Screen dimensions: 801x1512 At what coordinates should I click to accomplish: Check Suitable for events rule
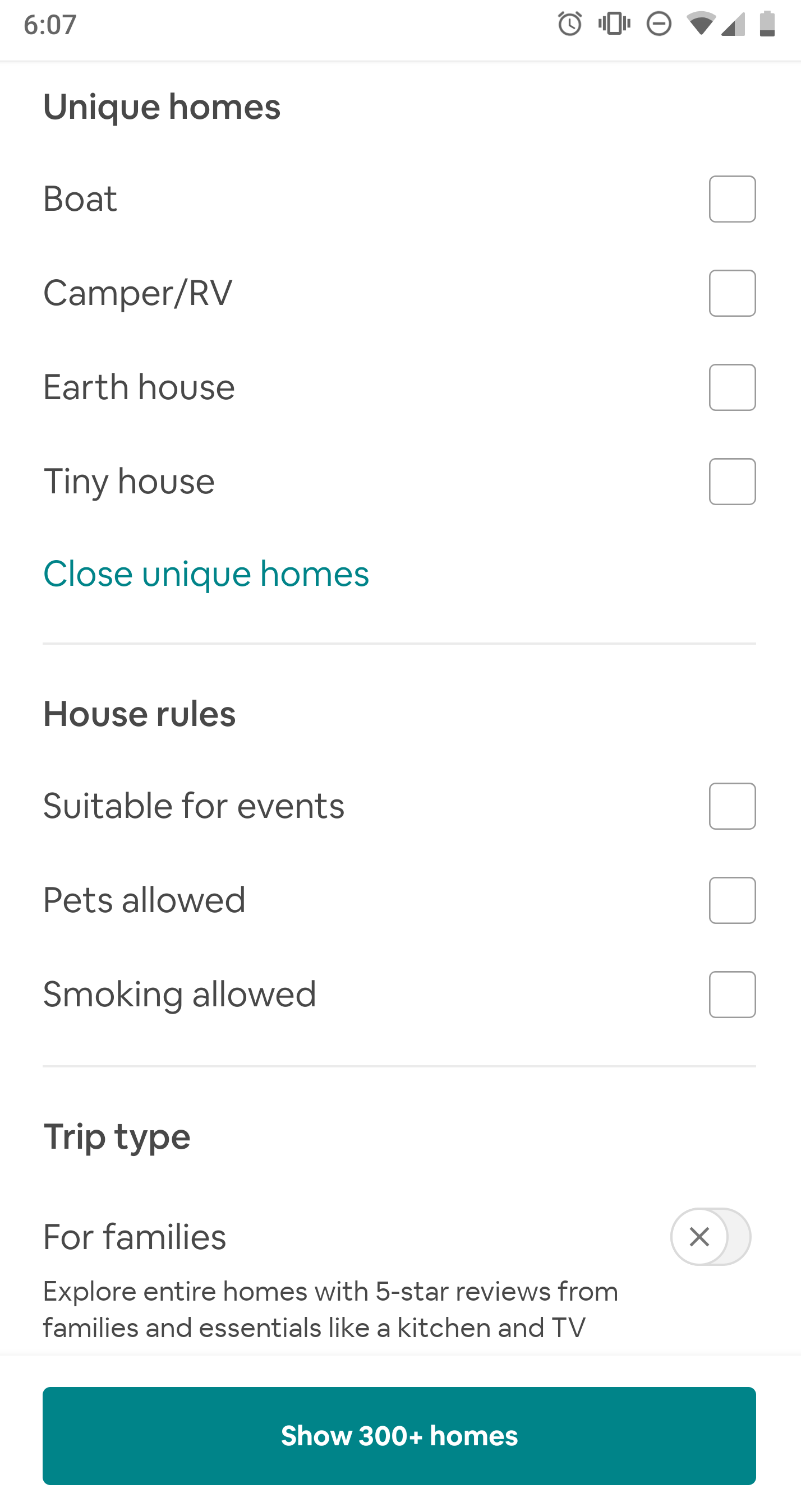731,806
